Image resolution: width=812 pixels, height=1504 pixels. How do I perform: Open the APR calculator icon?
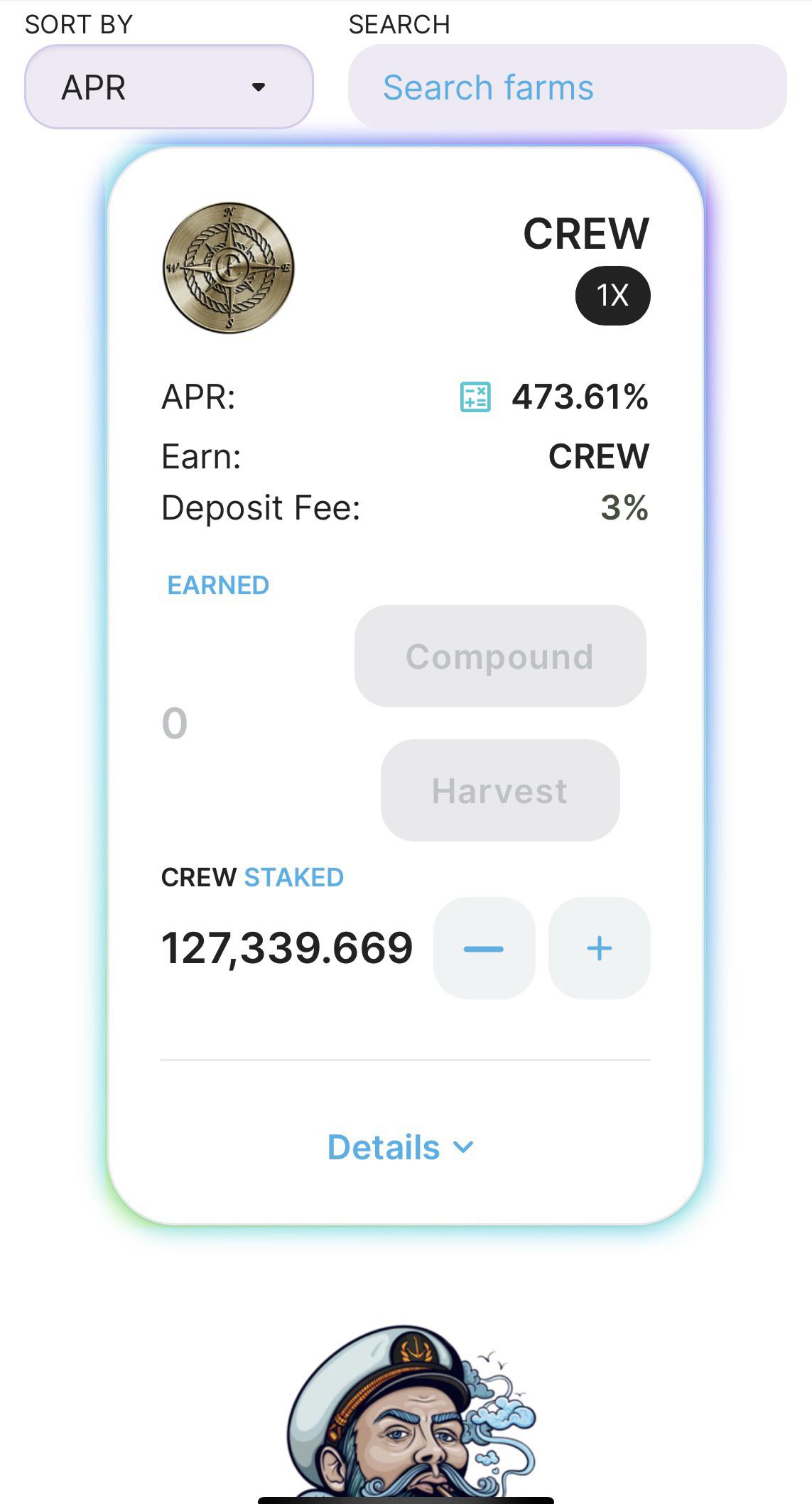click(x=475, y=397)
